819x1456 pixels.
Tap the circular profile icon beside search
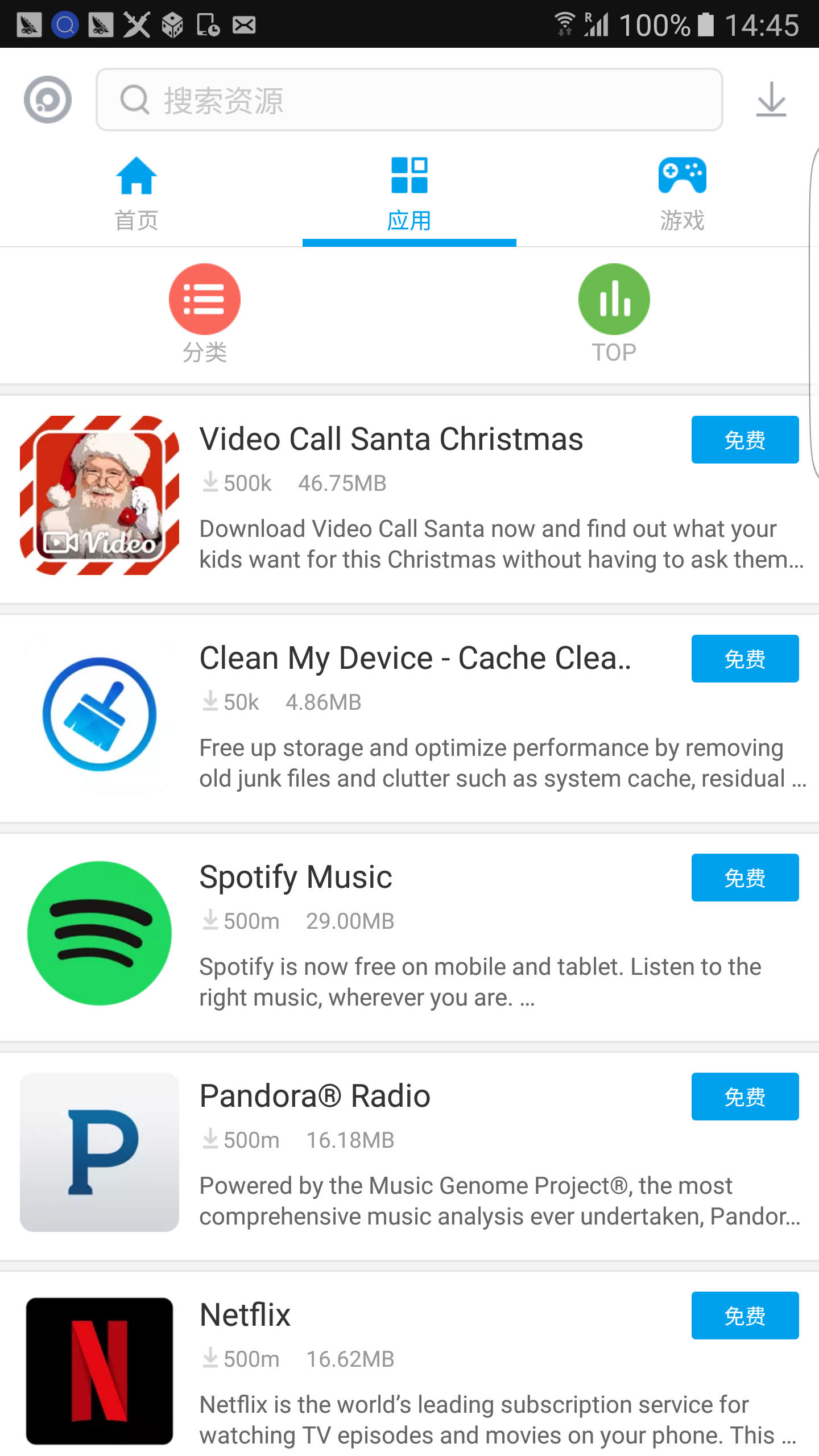[48, 100]
